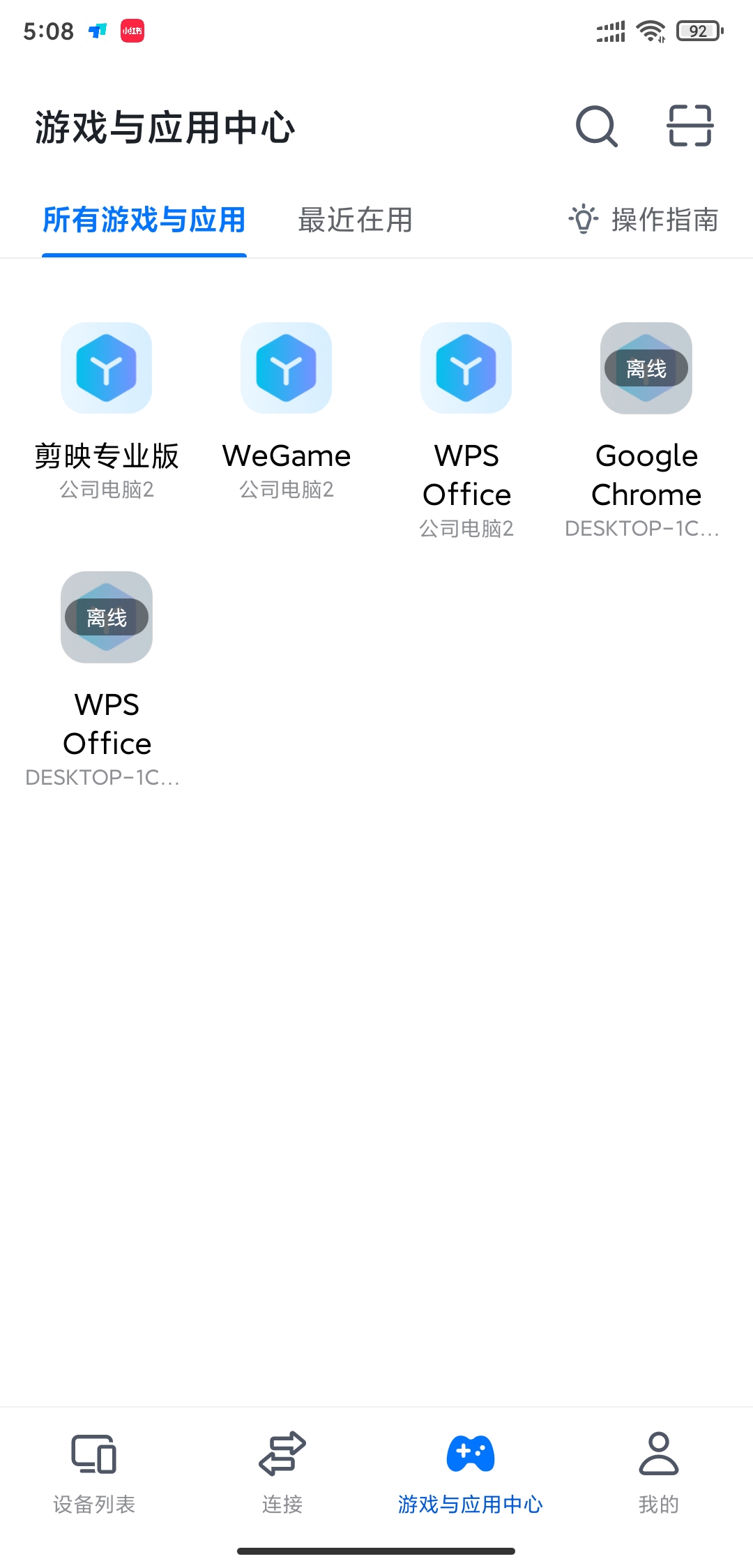Open the 操作指南 guide
753x1568 pixels.
coord(643,220)
